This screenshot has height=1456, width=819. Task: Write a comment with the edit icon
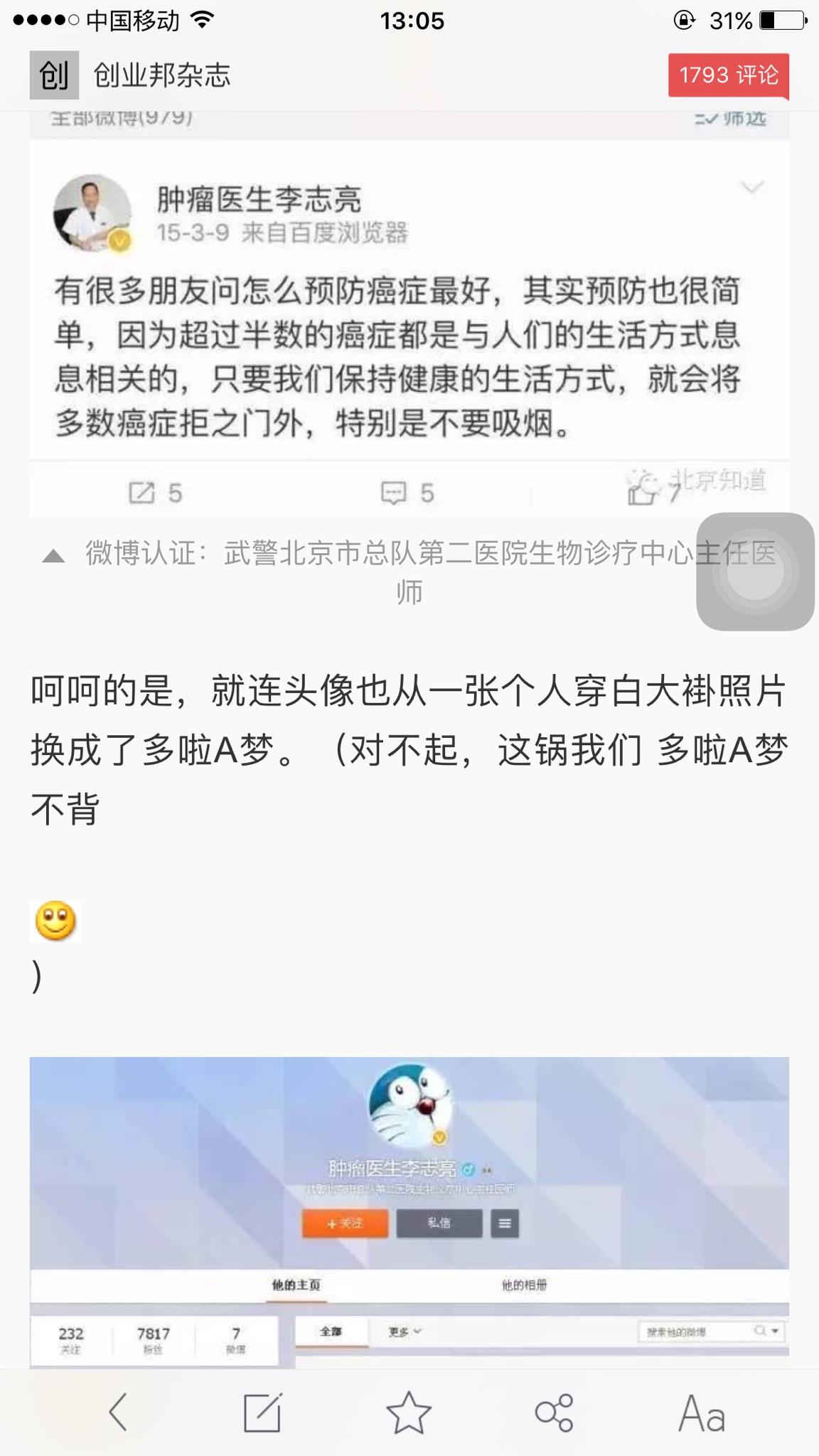(x=262, y=1412)
